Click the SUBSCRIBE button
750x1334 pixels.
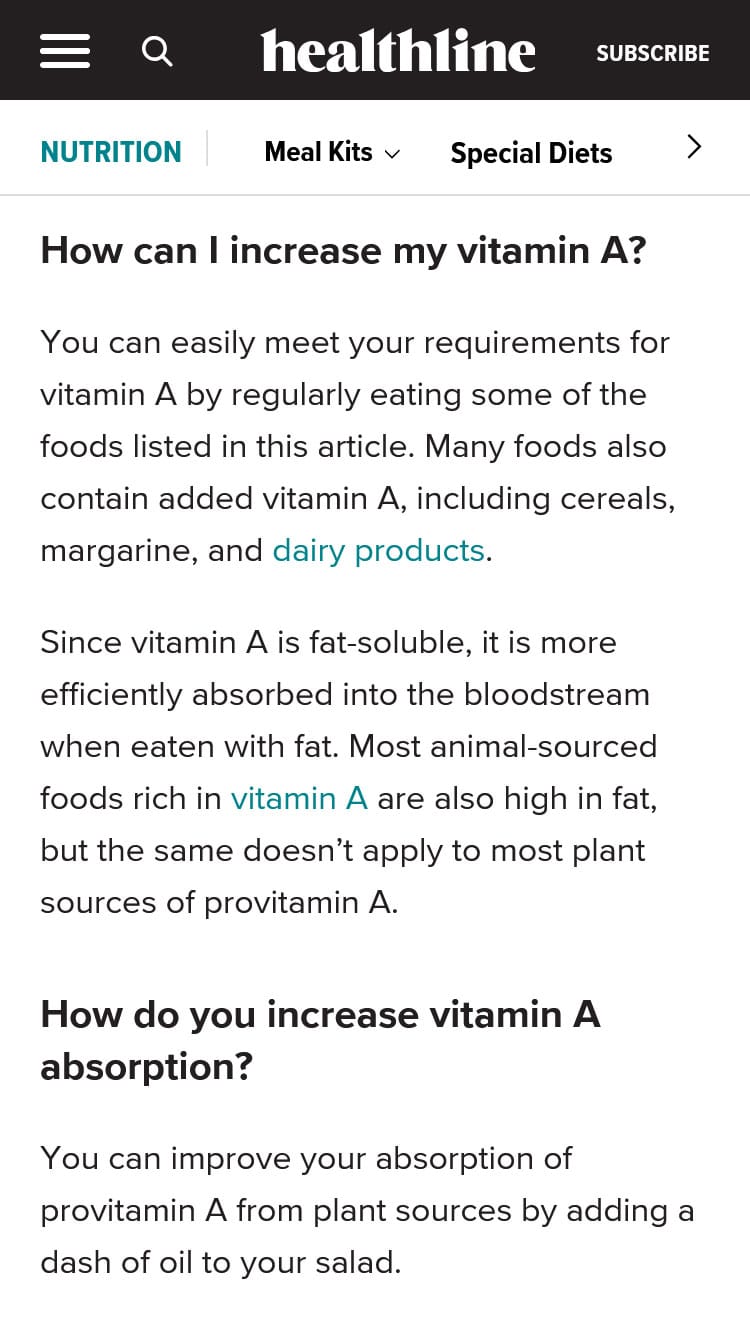[652, 53]
